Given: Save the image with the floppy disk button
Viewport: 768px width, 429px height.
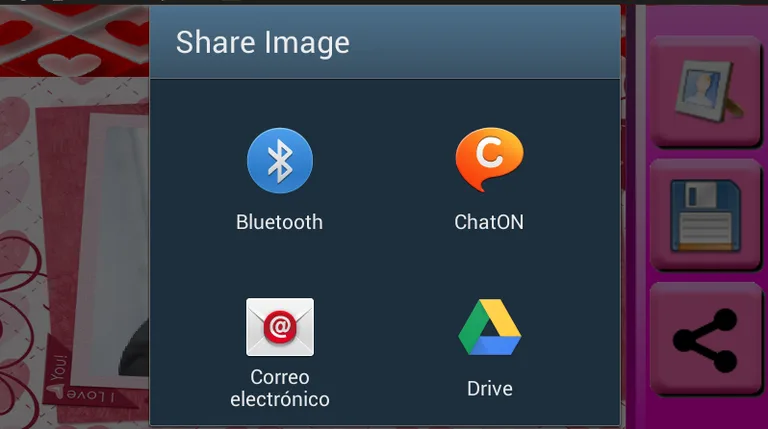Looking at the screenshot, I should point(705,214).
